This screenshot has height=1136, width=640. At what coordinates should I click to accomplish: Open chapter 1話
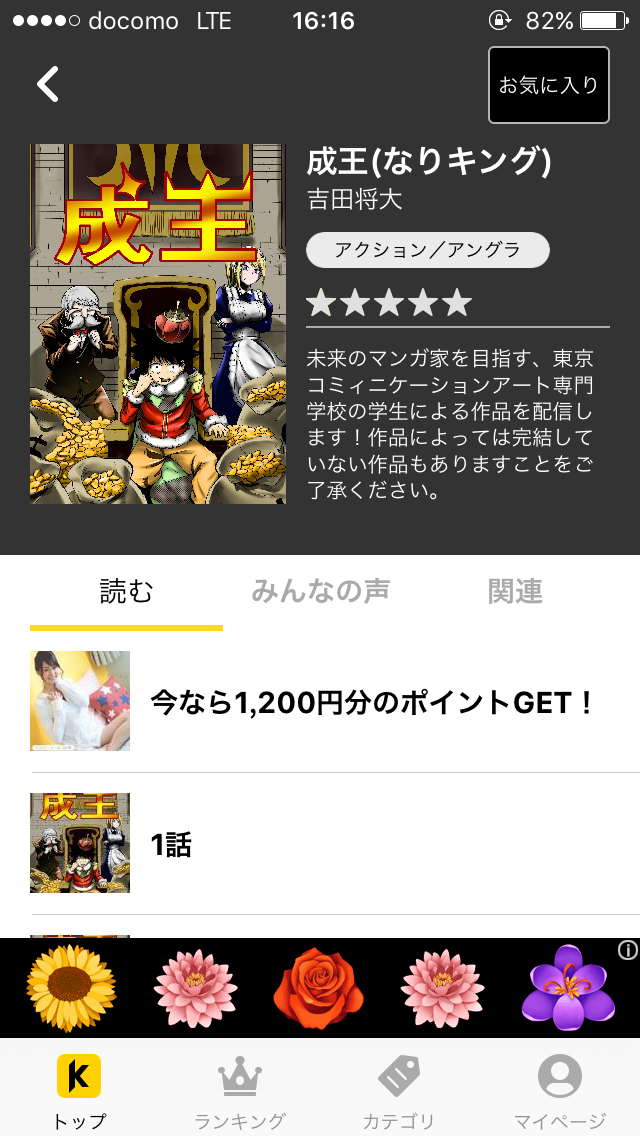tap(335, 843)
